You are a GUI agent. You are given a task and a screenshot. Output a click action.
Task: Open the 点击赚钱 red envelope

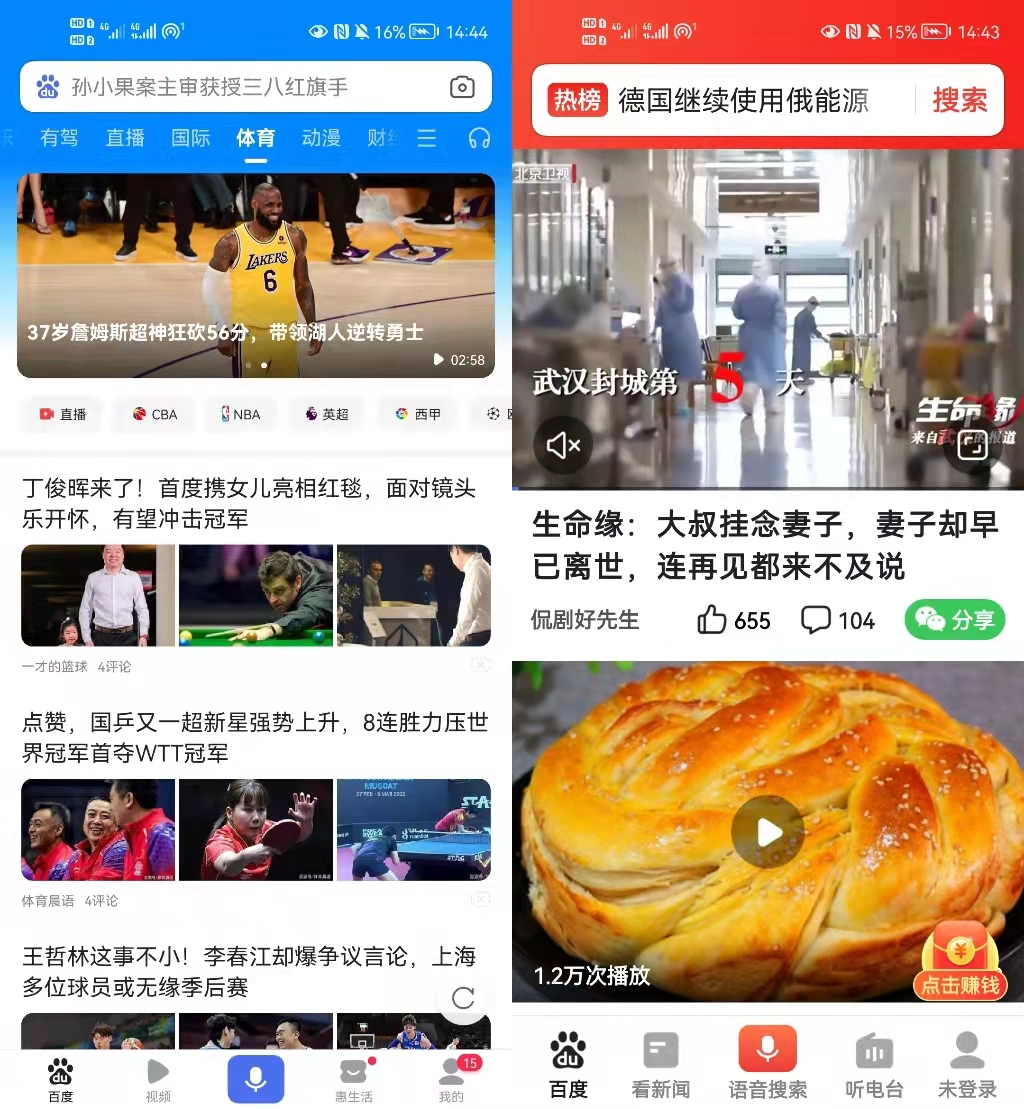960,962
